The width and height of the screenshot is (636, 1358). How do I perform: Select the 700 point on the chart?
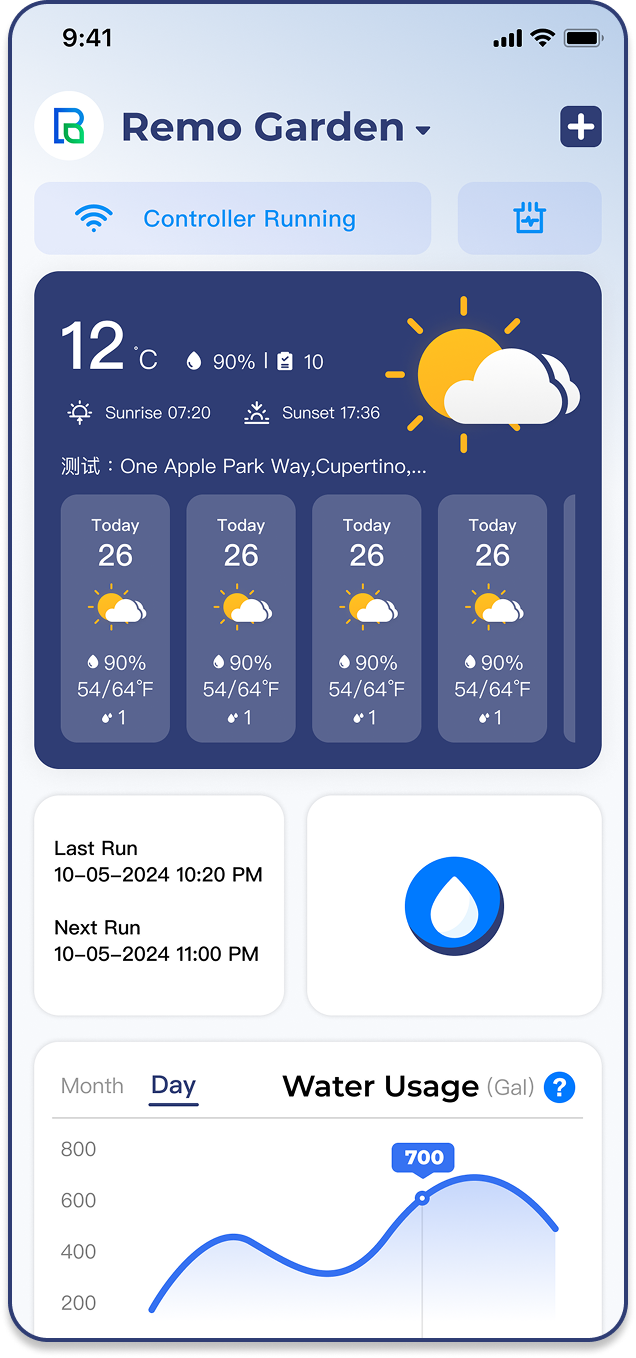pos(422,1197)
